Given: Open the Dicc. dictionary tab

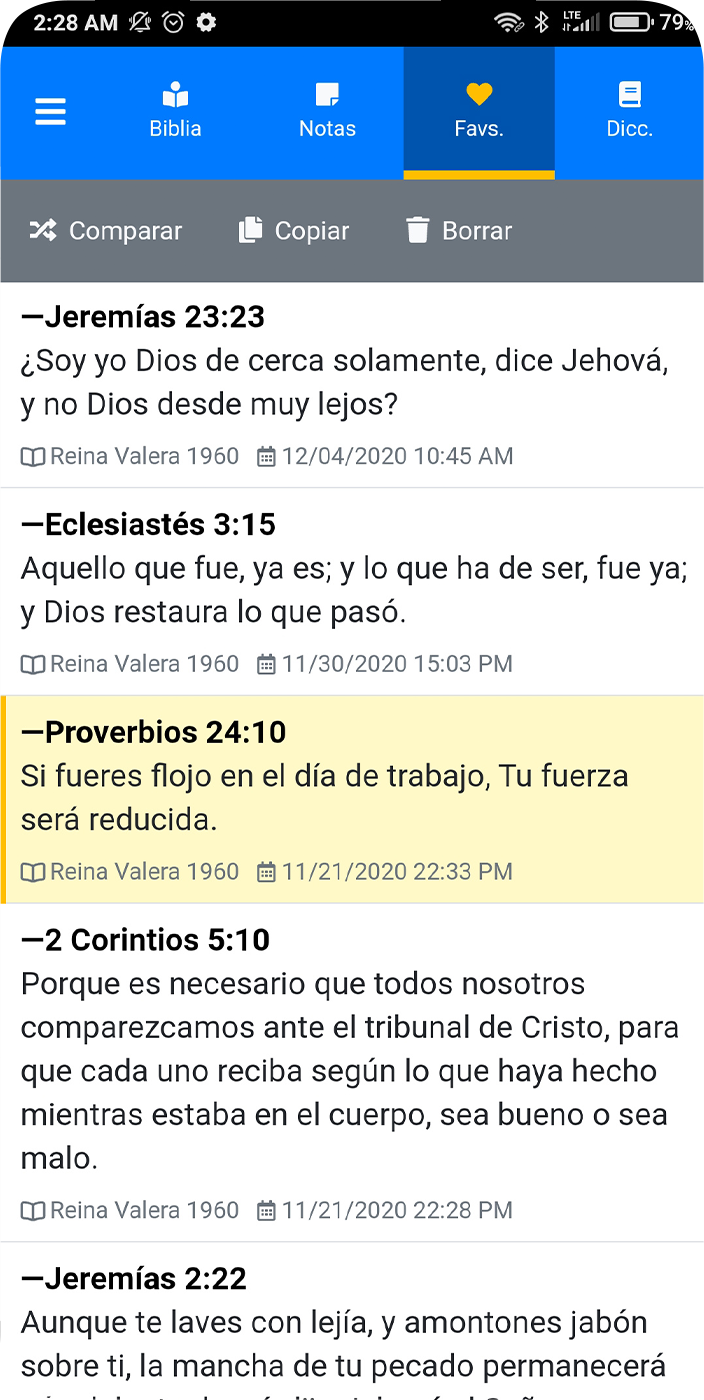Looking at the screenshot, I should [629, 112].
